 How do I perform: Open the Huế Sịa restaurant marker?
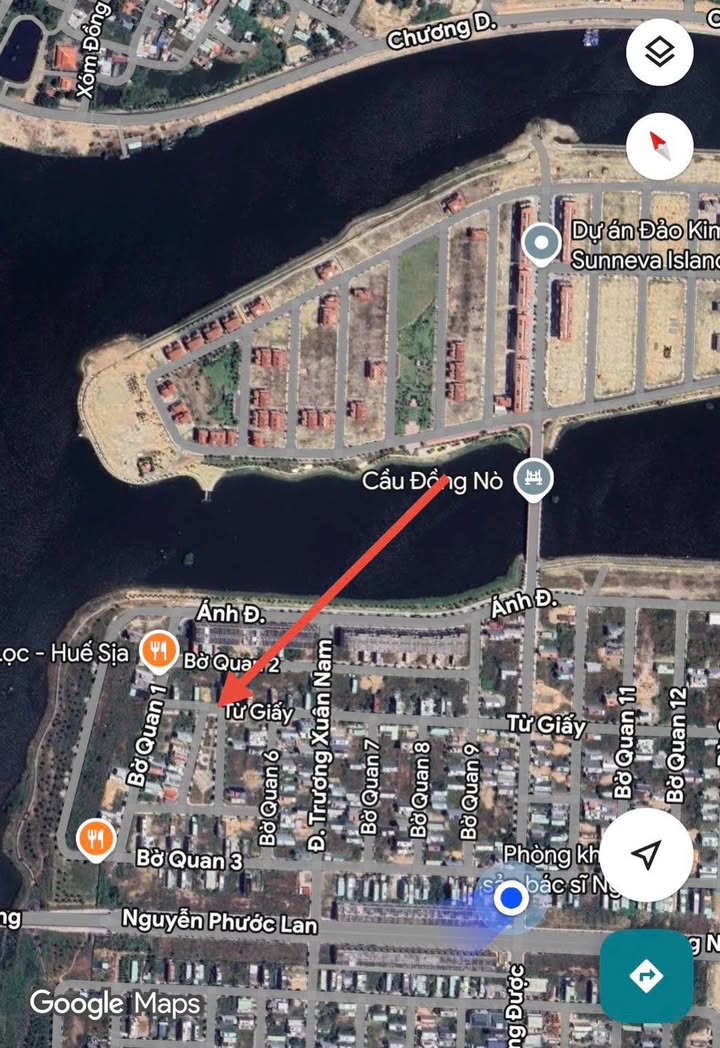pos(157,651)
